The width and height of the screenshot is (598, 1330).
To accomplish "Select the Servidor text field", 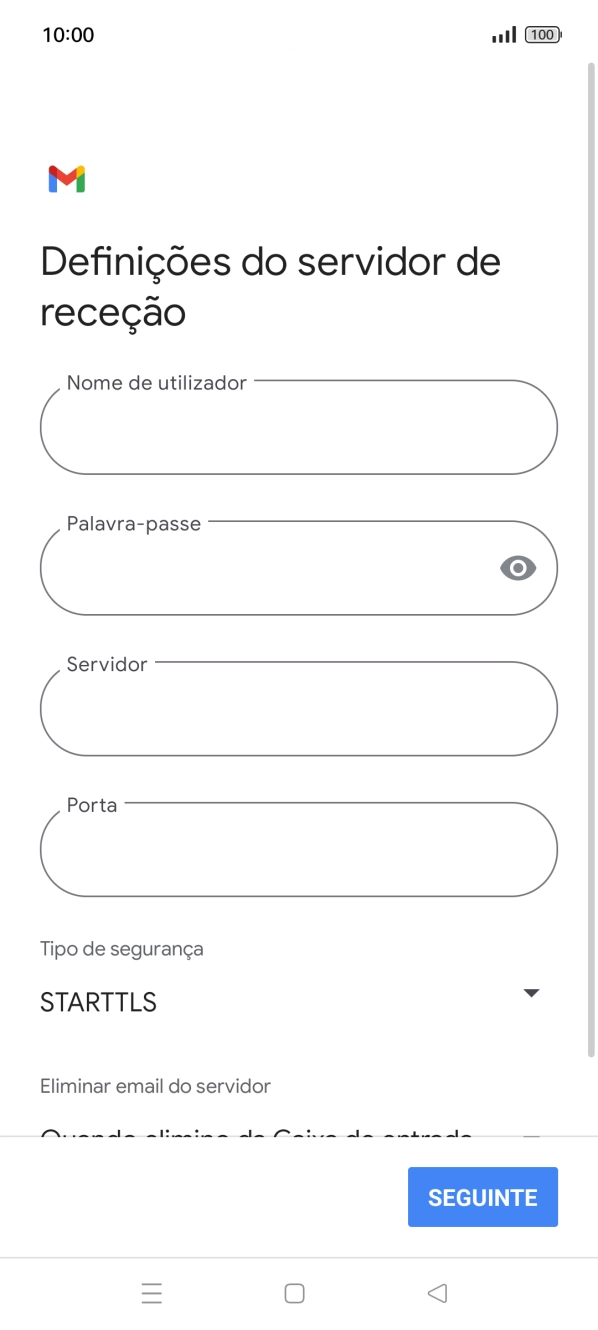I will pos(298,709).
